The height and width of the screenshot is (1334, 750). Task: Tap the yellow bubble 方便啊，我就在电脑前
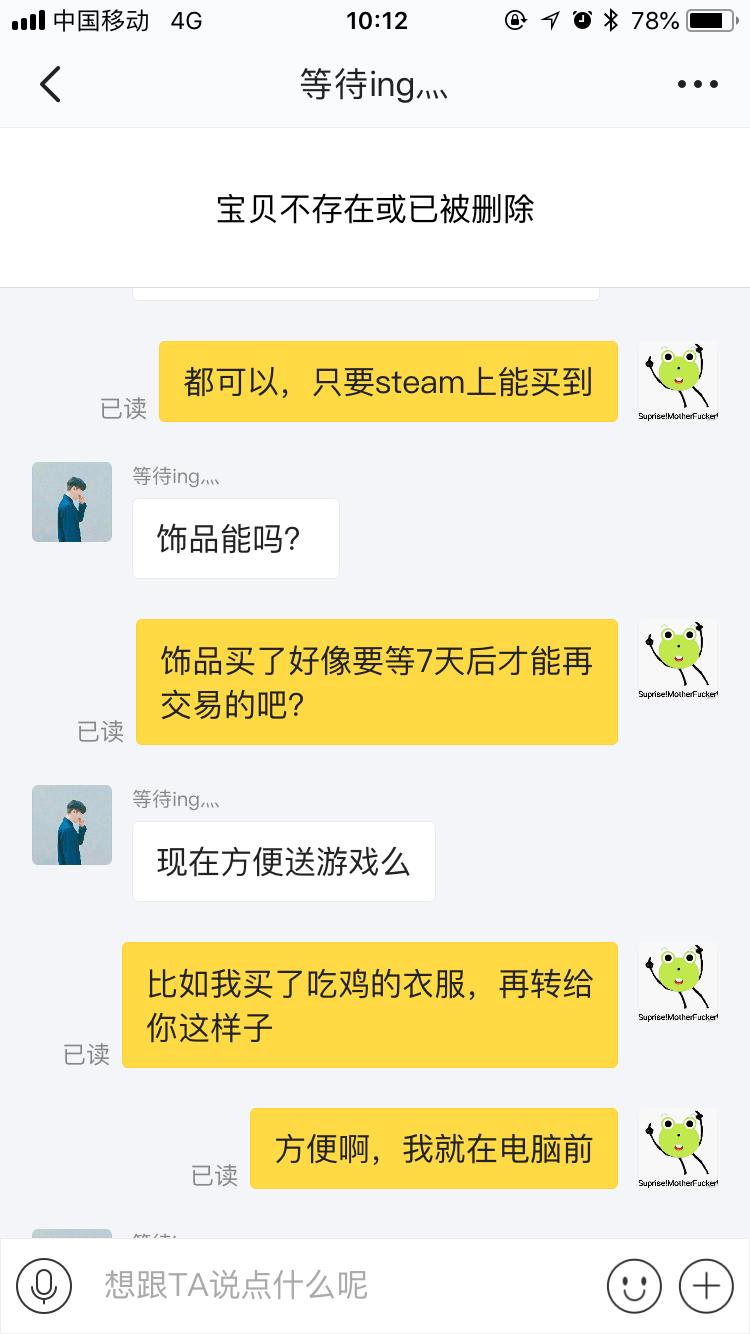tap(433, 1148)
